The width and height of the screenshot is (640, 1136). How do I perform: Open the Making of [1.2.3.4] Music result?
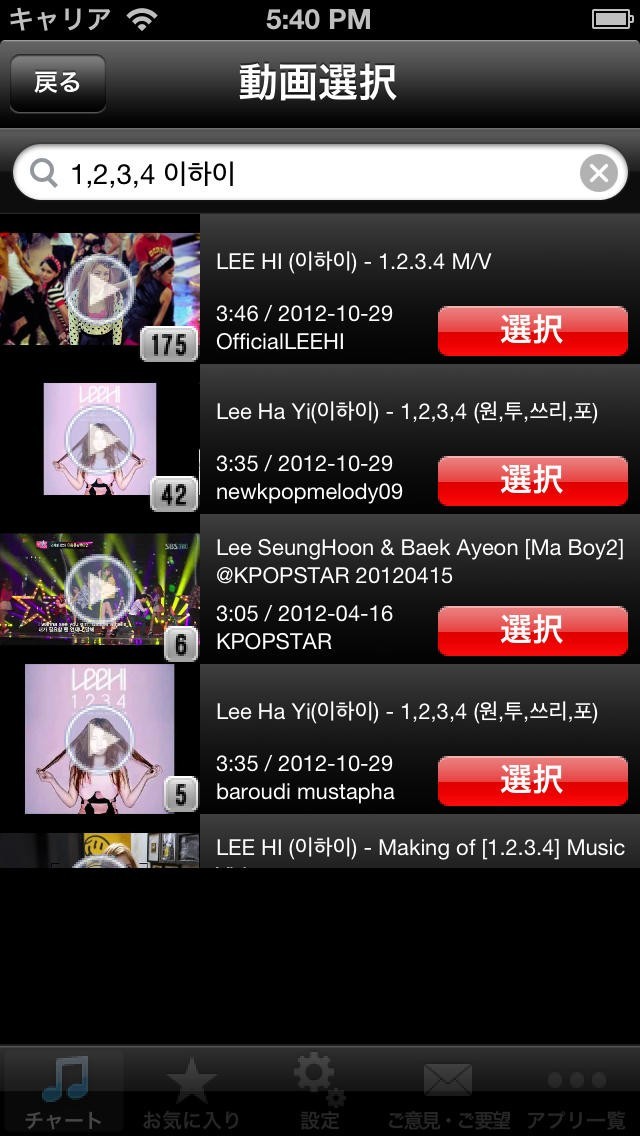click(x=420, y=848)
